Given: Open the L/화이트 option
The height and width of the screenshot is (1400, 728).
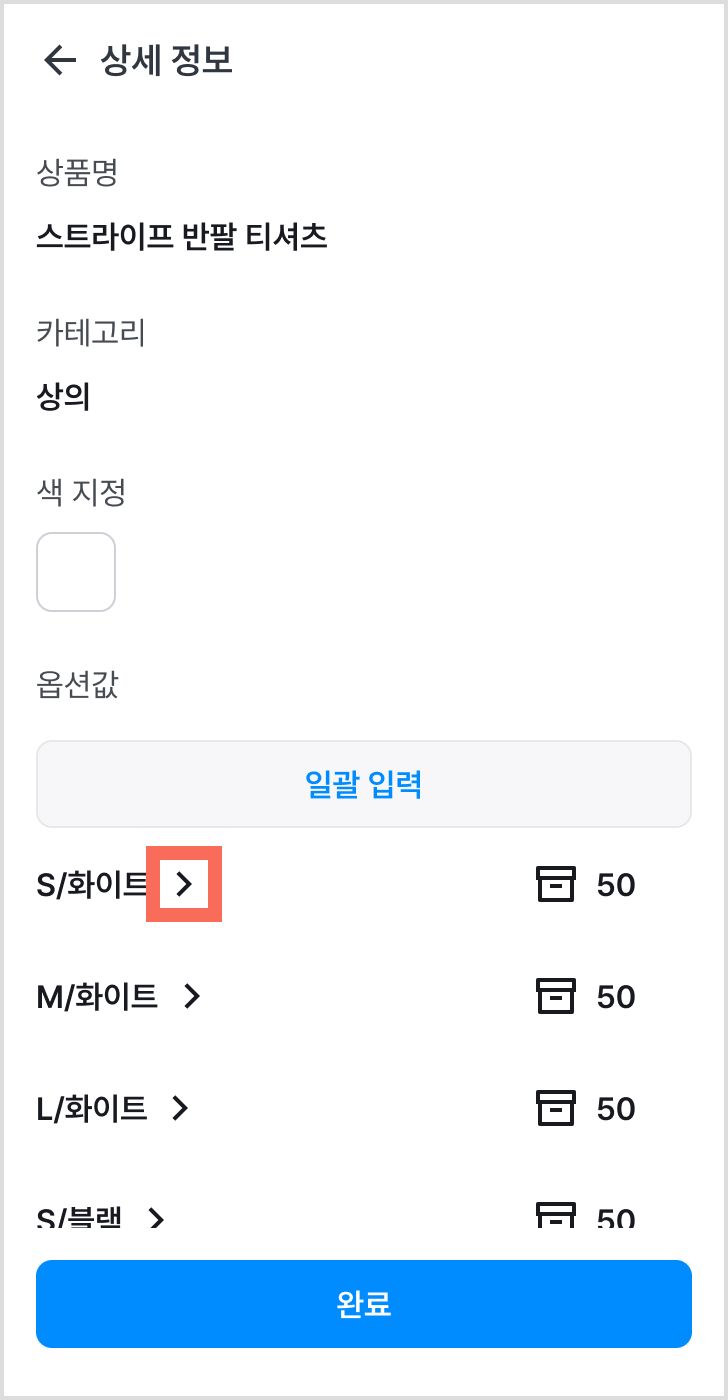Looking at the screenshot, I should pyautogui.click(x=180, y=1108).
